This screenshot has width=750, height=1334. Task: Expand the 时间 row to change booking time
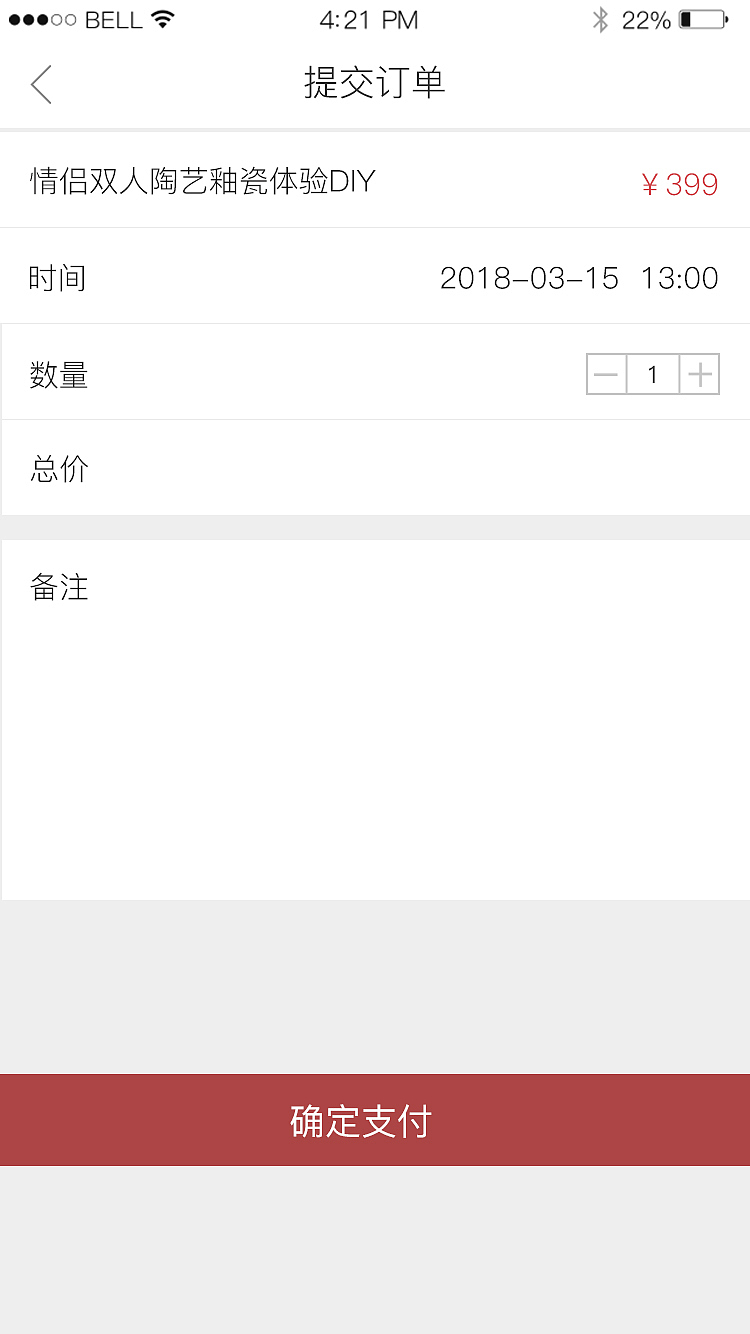[x=375, y=278]
